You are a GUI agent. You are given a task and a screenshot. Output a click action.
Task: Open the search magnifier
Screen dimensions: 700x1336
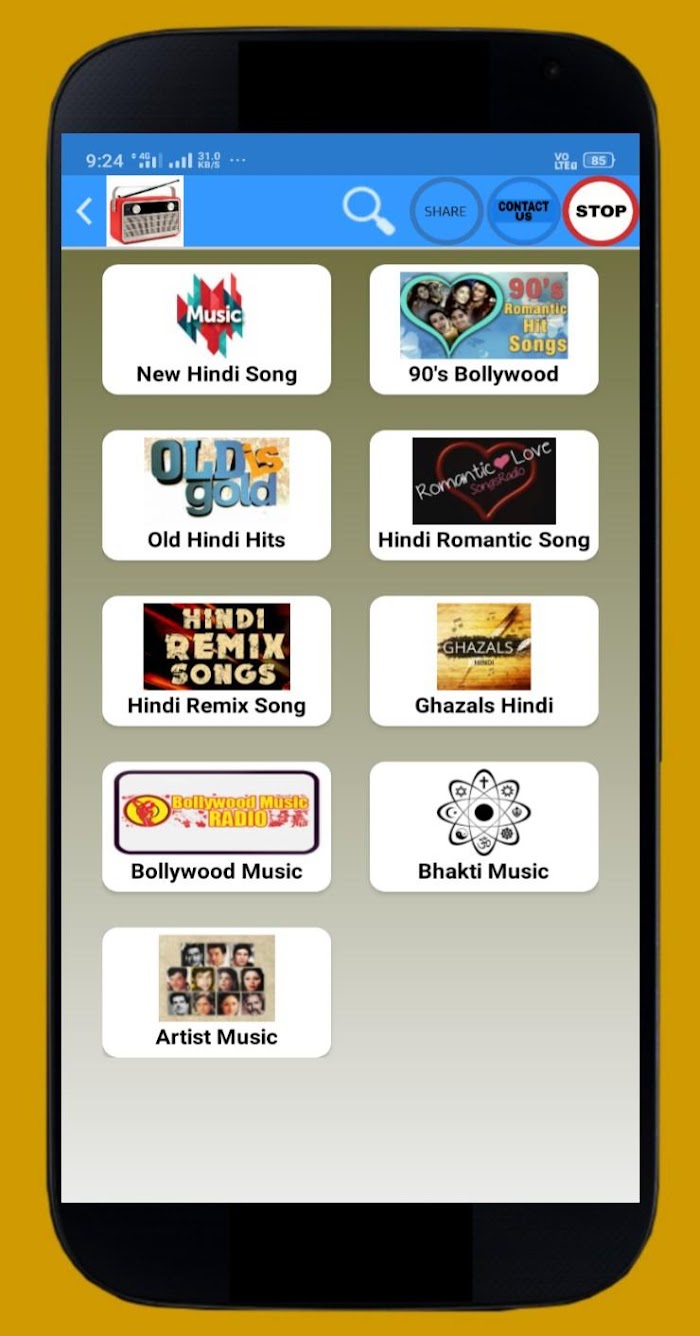tap(368, 211)
